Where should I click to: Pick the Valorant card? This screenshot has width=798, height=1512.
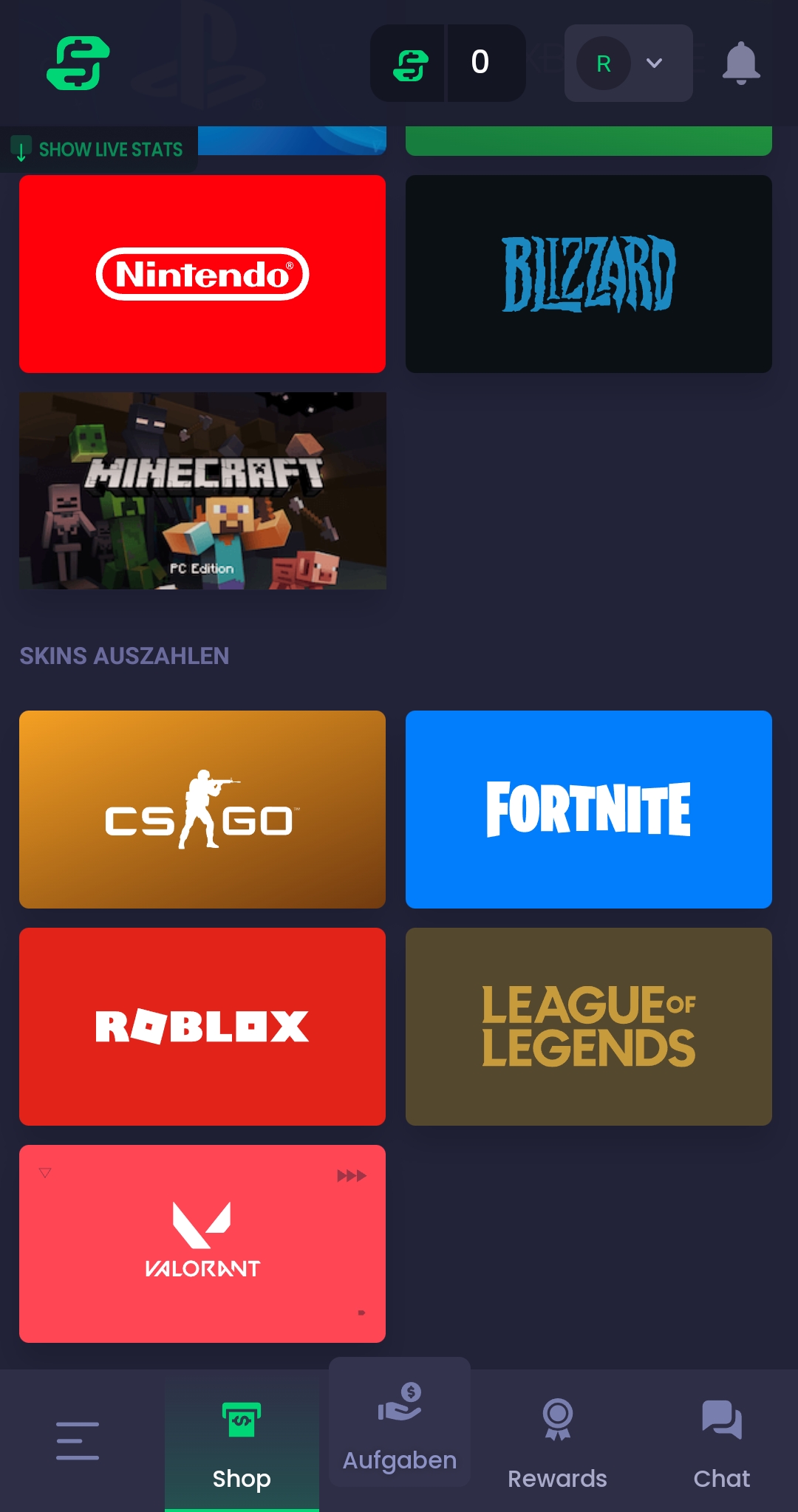coord(202,1243)
